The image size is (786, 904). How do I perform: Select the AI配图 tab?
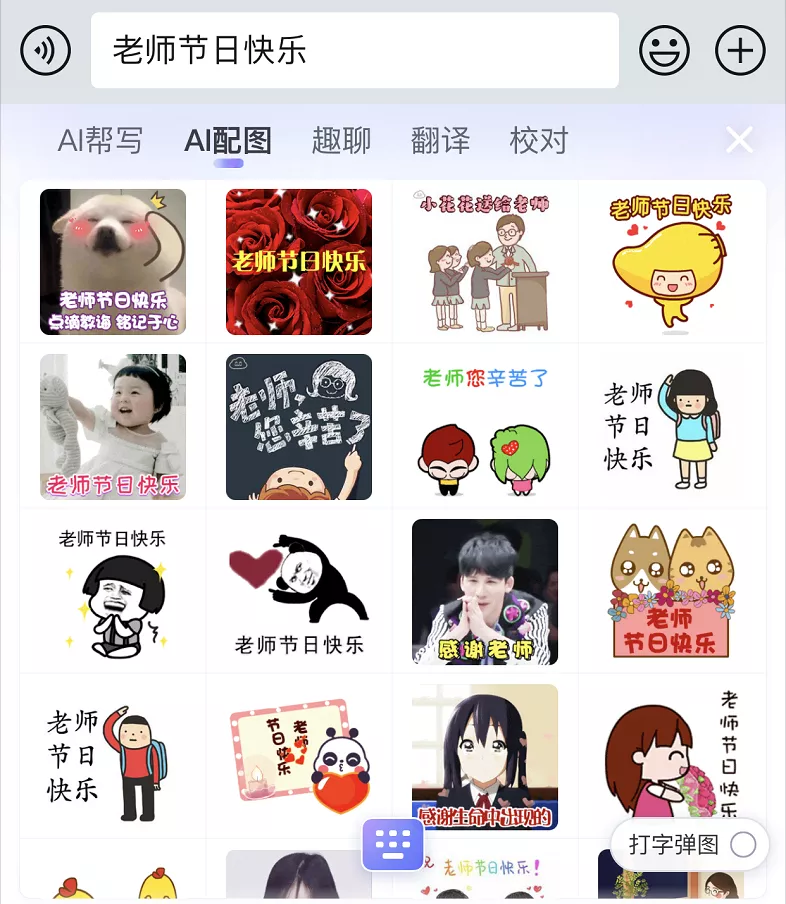pos(228,141)
